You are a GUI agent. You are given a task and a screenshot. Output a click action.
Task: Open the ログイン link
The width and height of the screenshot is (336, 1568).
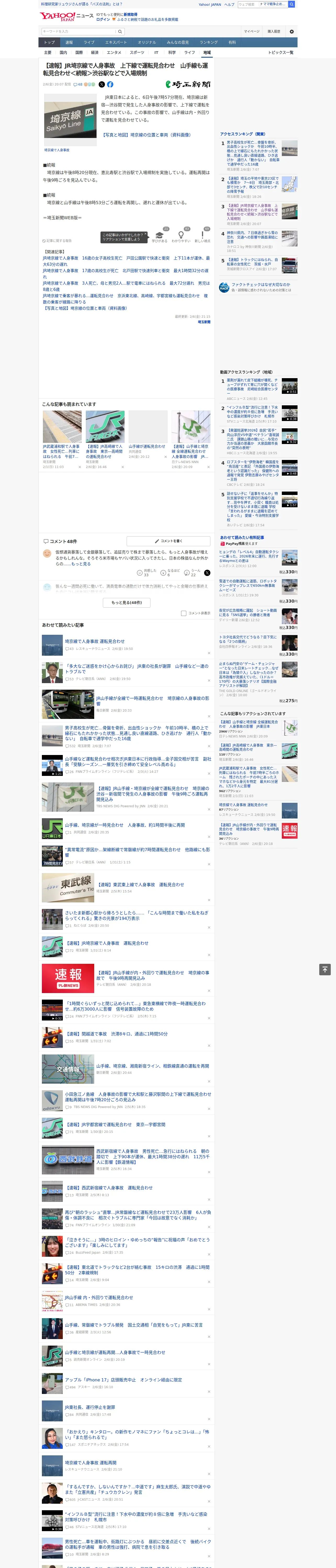click(x=103, y=20)
